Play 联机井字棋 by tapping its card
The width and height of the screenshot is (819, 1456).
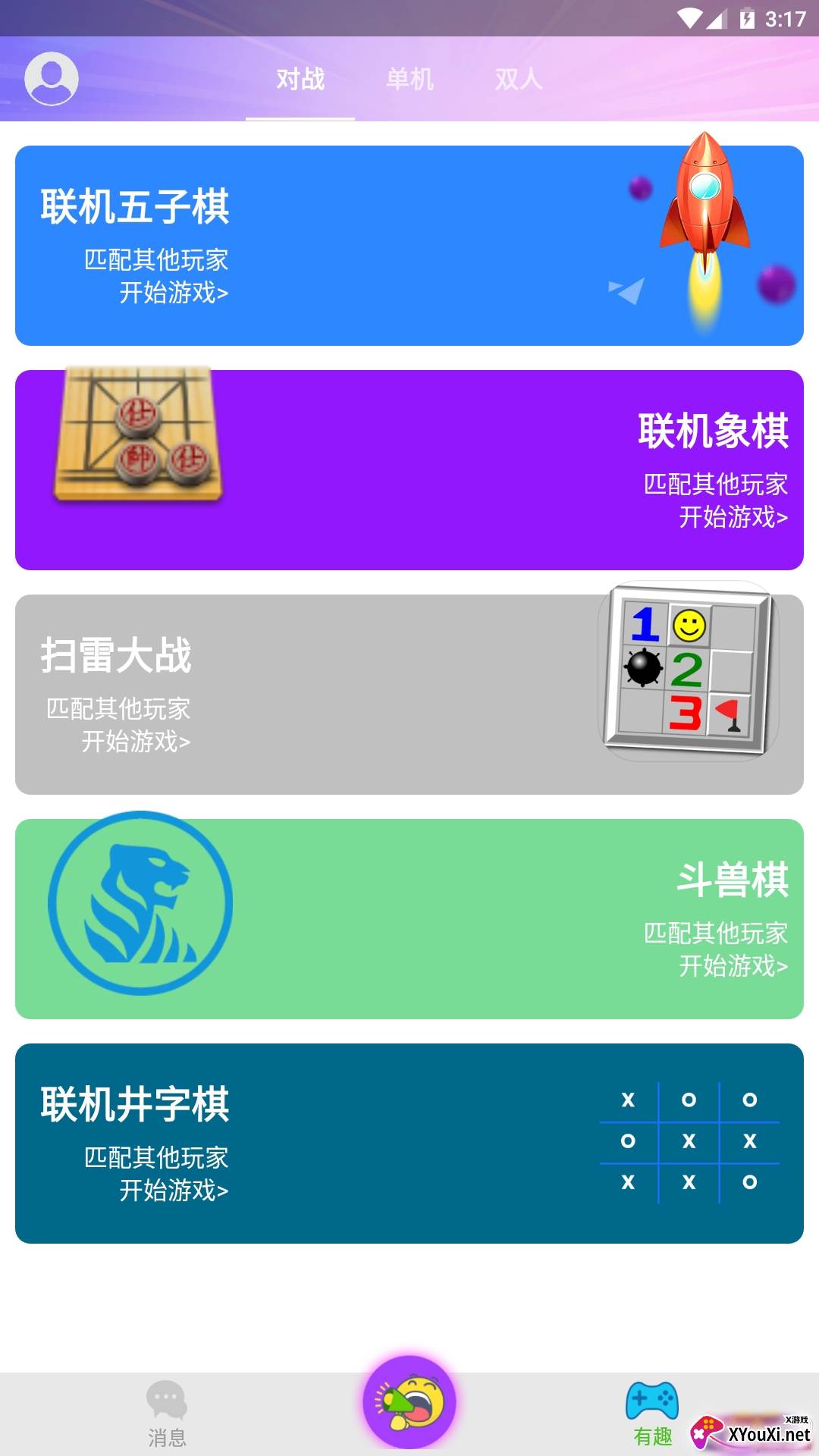[409, 1144]
